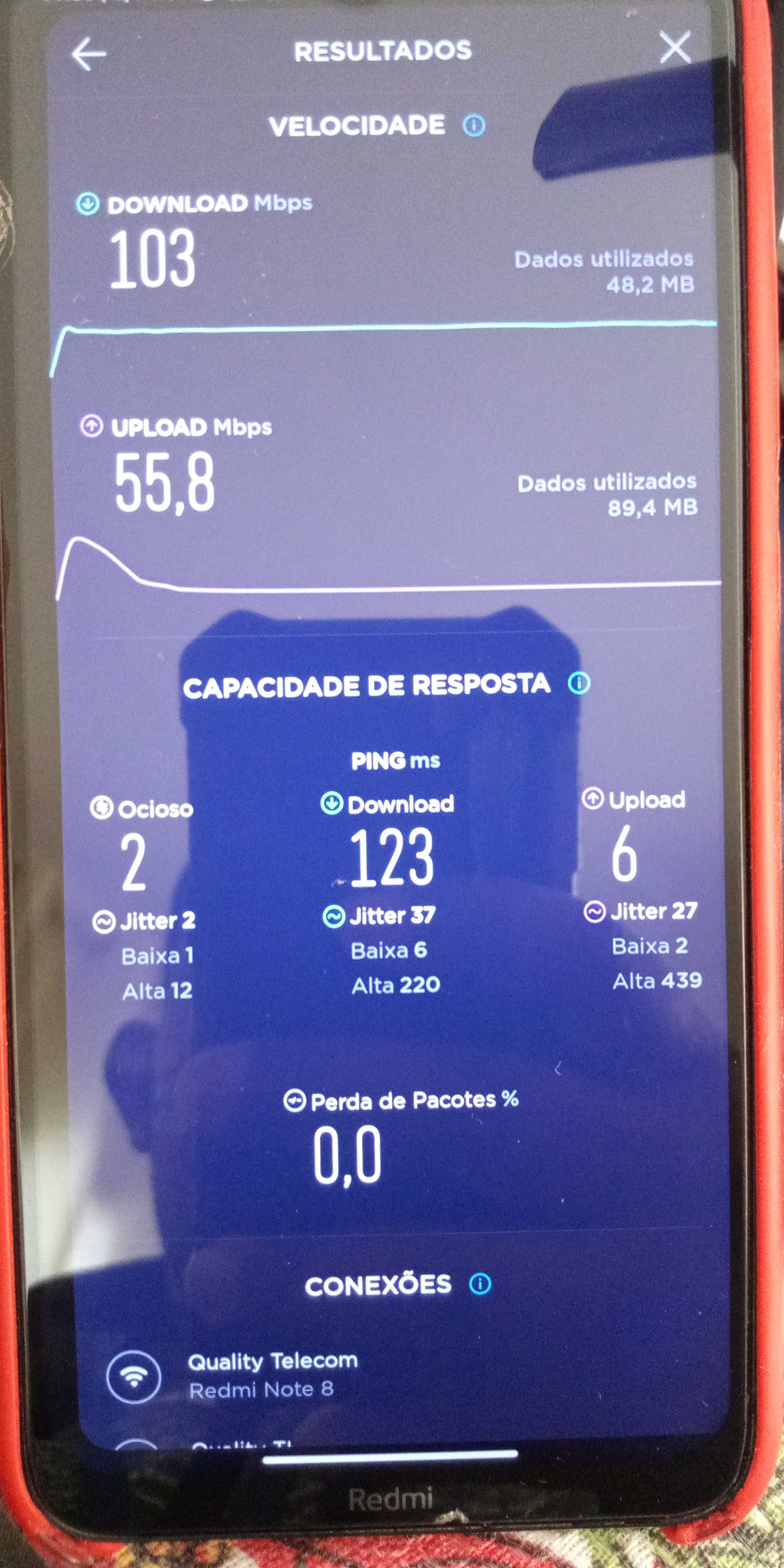
Task: Go back with the arrow icon
Action: click(89, 54)
